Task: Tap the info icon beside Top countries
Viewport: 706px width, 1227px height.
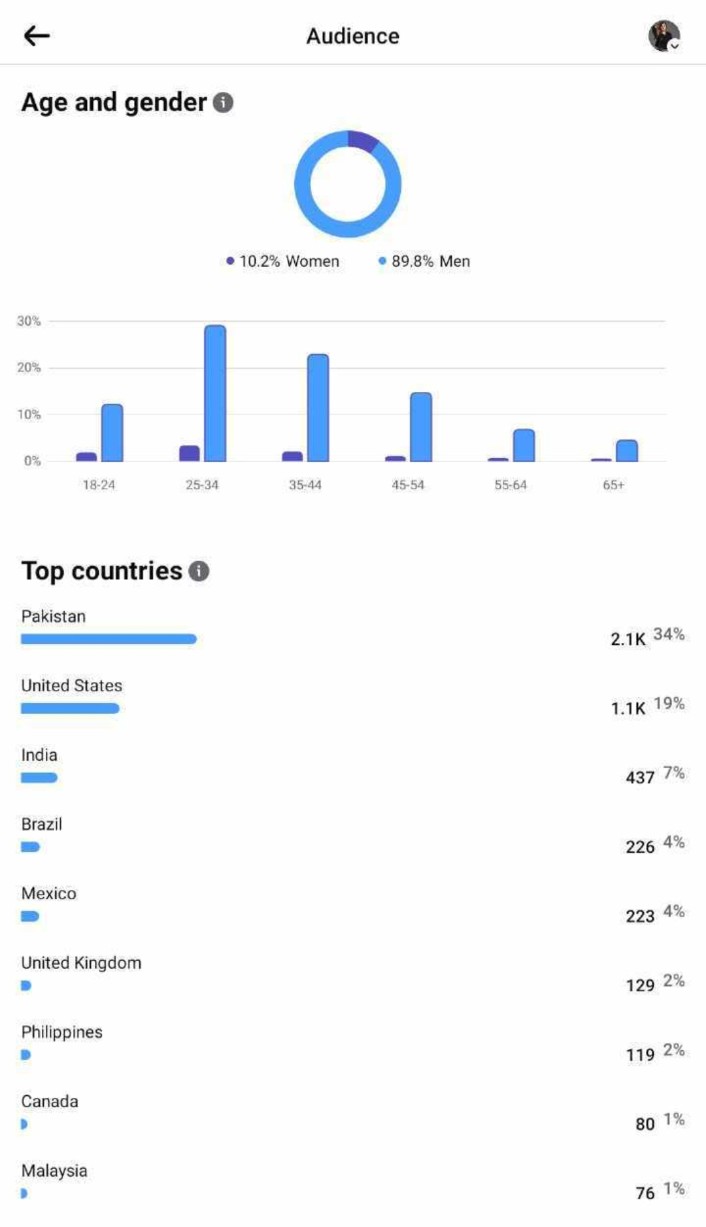Action: pyautogui.click(x=199, y=571)
